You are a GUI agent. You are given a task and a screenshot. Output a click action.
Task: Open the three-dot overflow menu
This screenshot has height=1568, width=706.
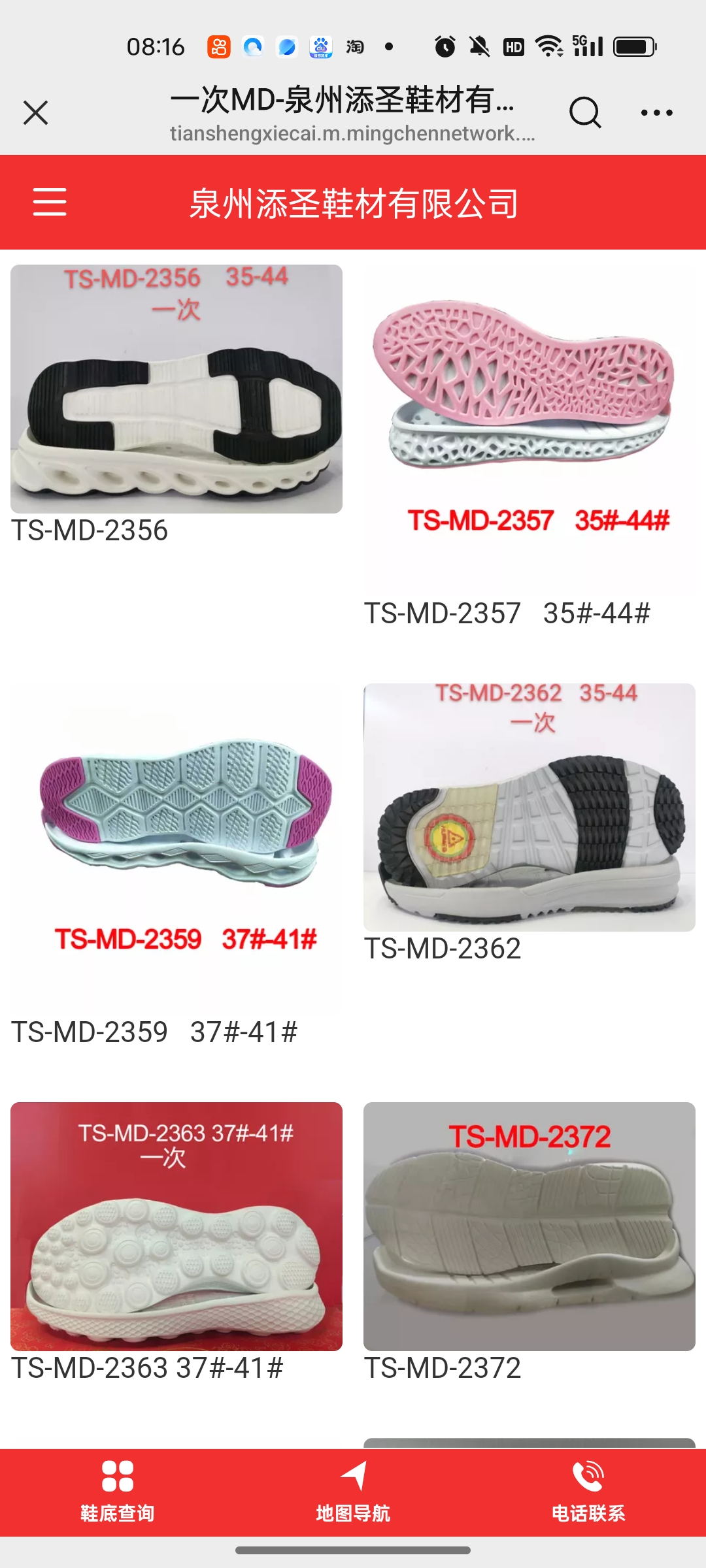click(656, 113)
